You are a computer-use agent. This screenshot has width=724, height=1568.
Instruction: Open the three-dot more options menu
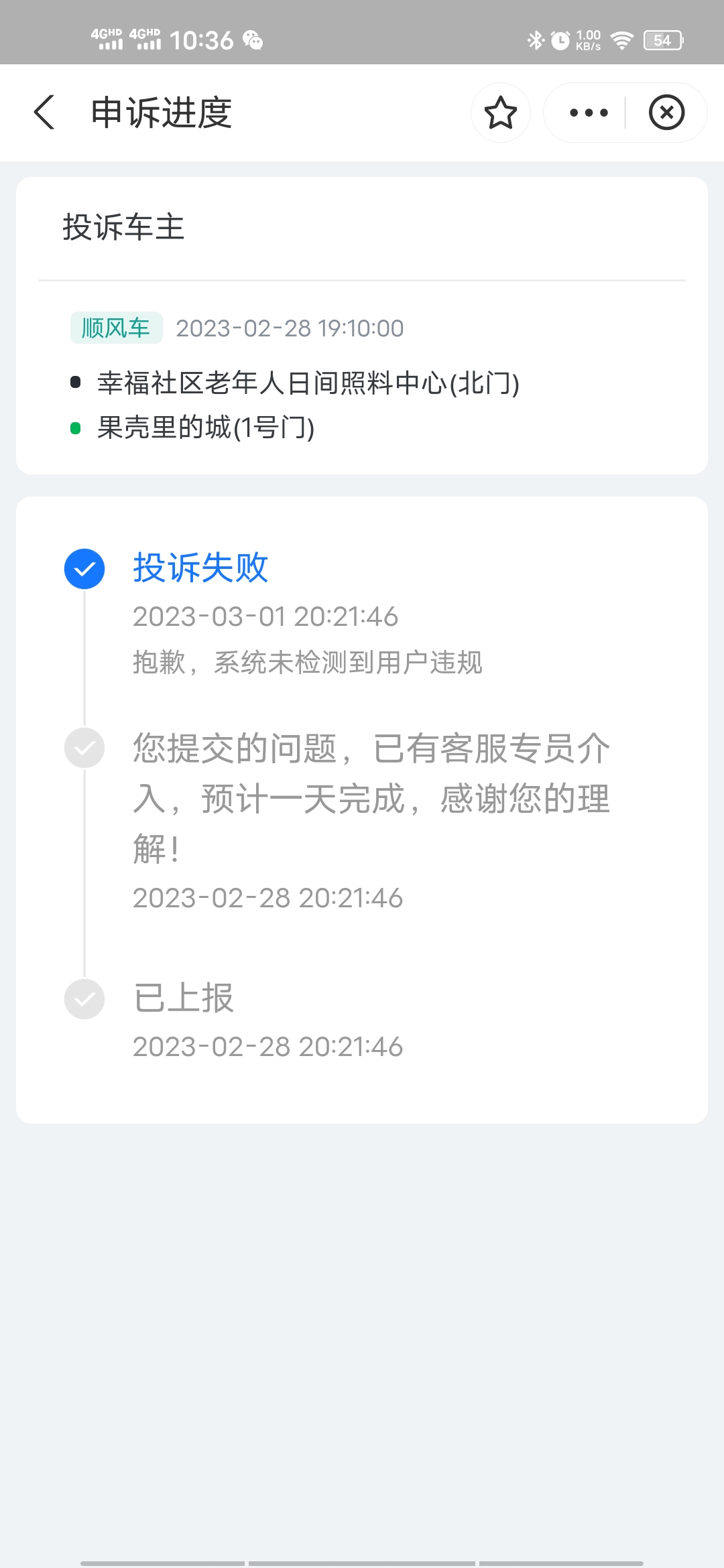[589, 113]
